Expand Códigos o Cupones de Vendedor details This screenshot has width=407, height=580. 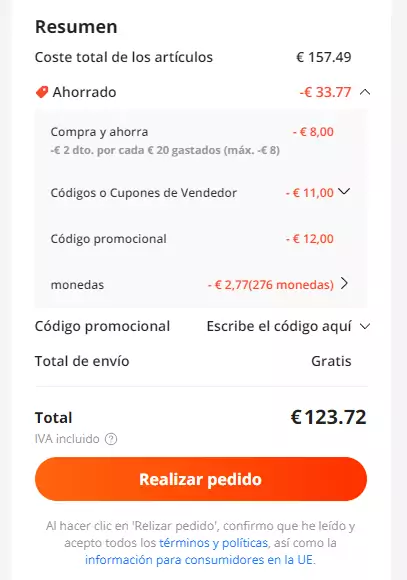[344, 192]
